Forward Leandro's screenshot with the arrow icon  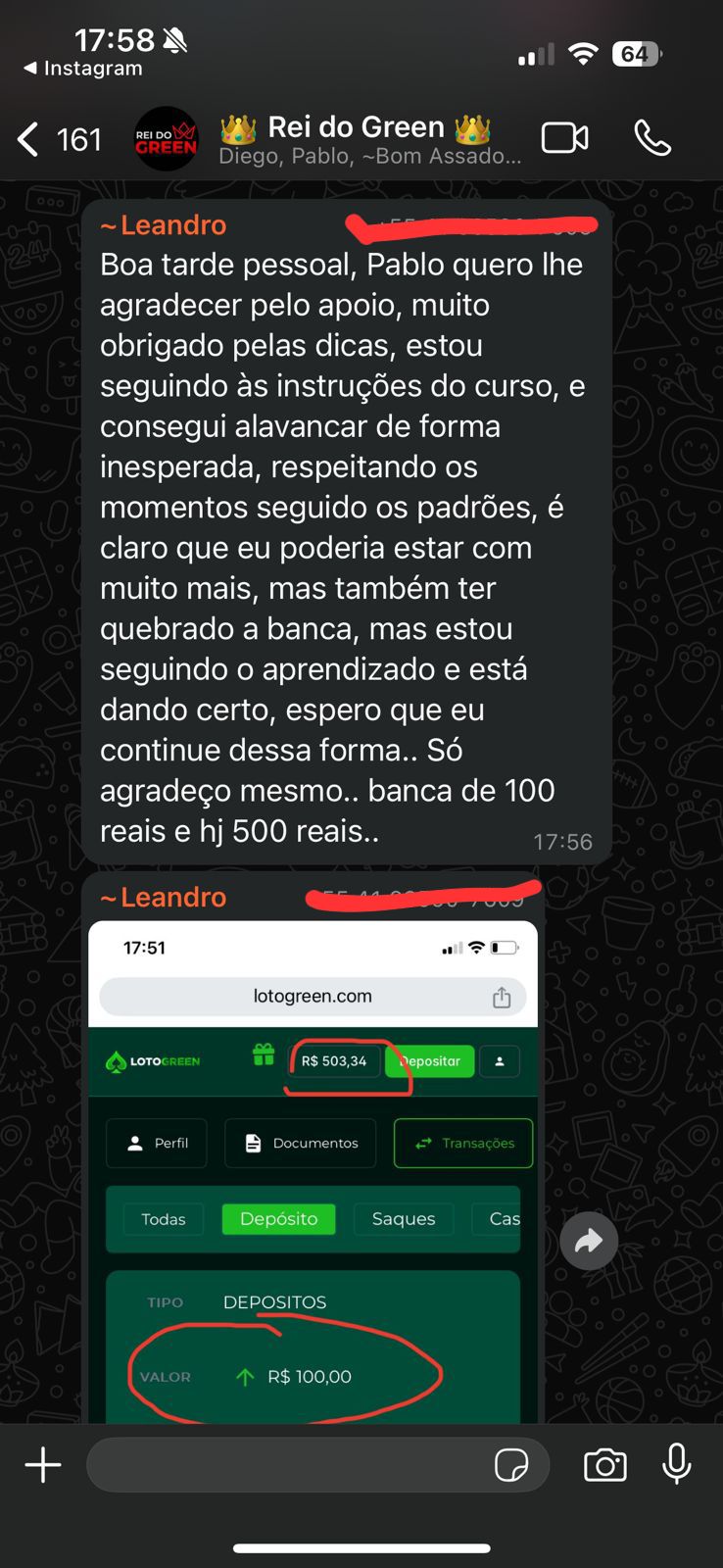click(589, 1241)
